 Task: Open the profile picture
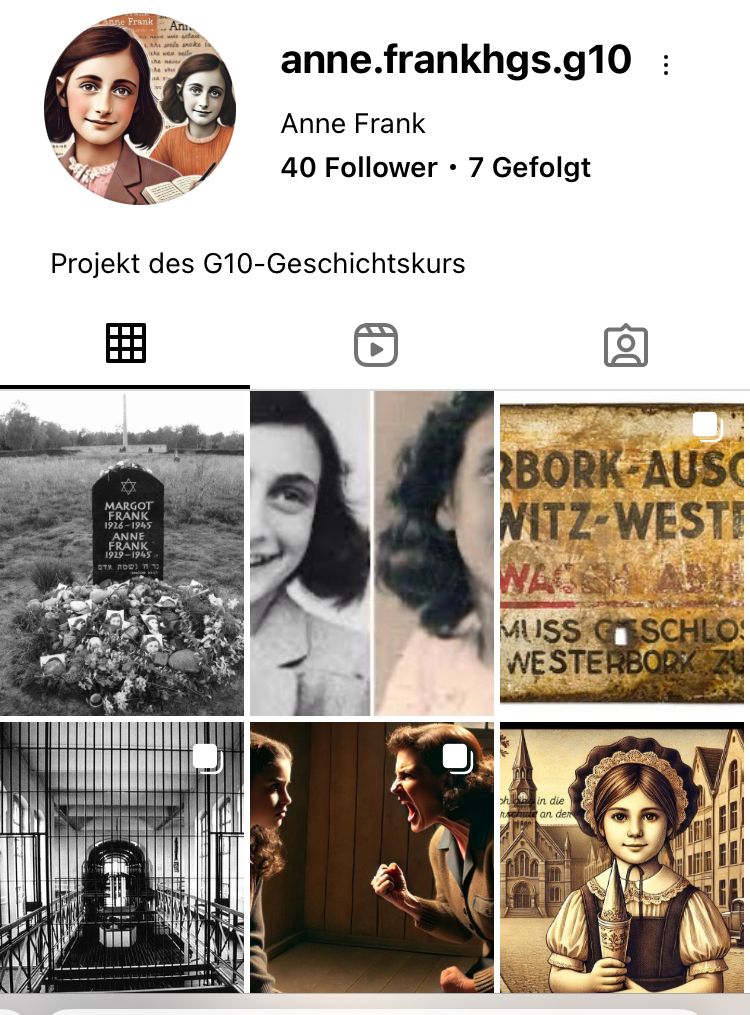click(x=140, y=108)
